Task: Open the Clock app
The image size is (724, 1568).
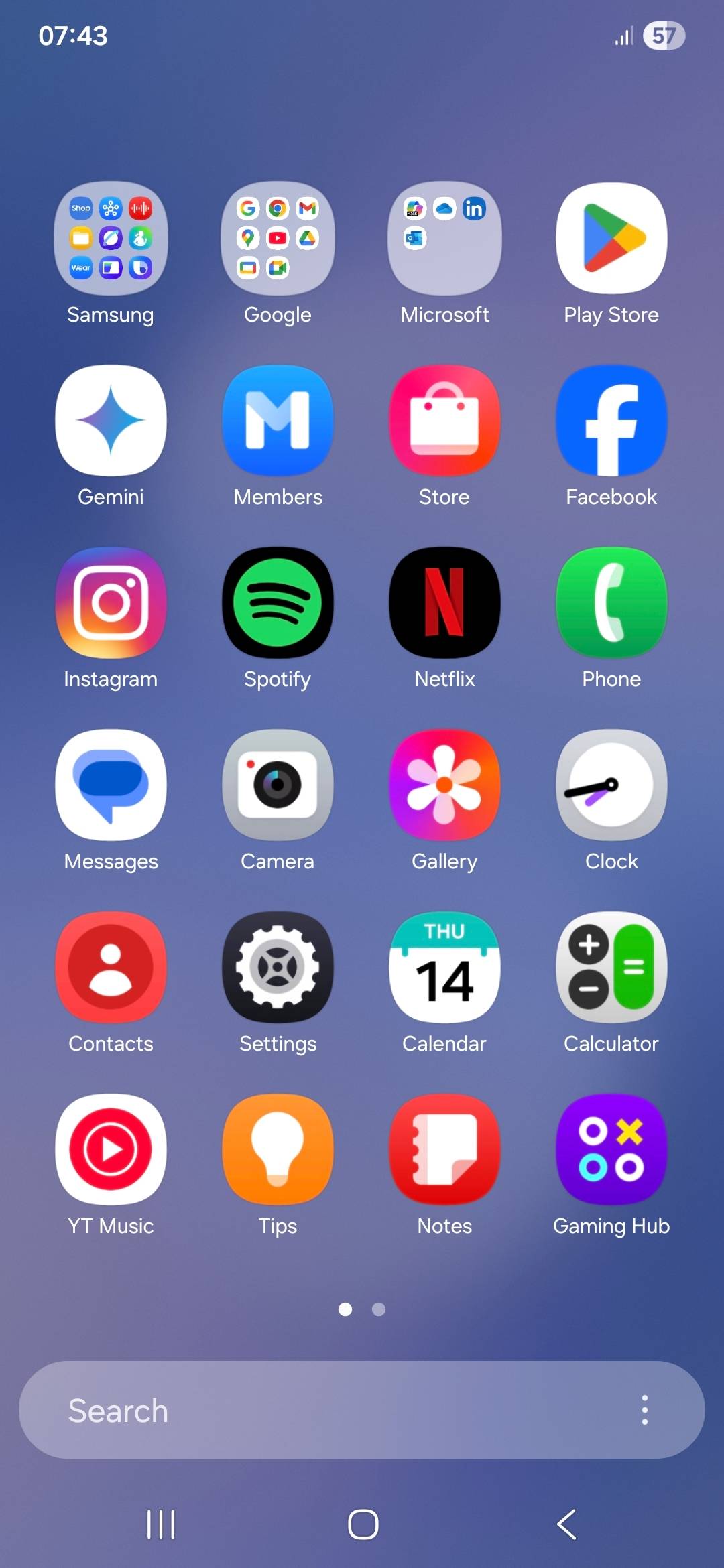Action: (x=611, y=784)
